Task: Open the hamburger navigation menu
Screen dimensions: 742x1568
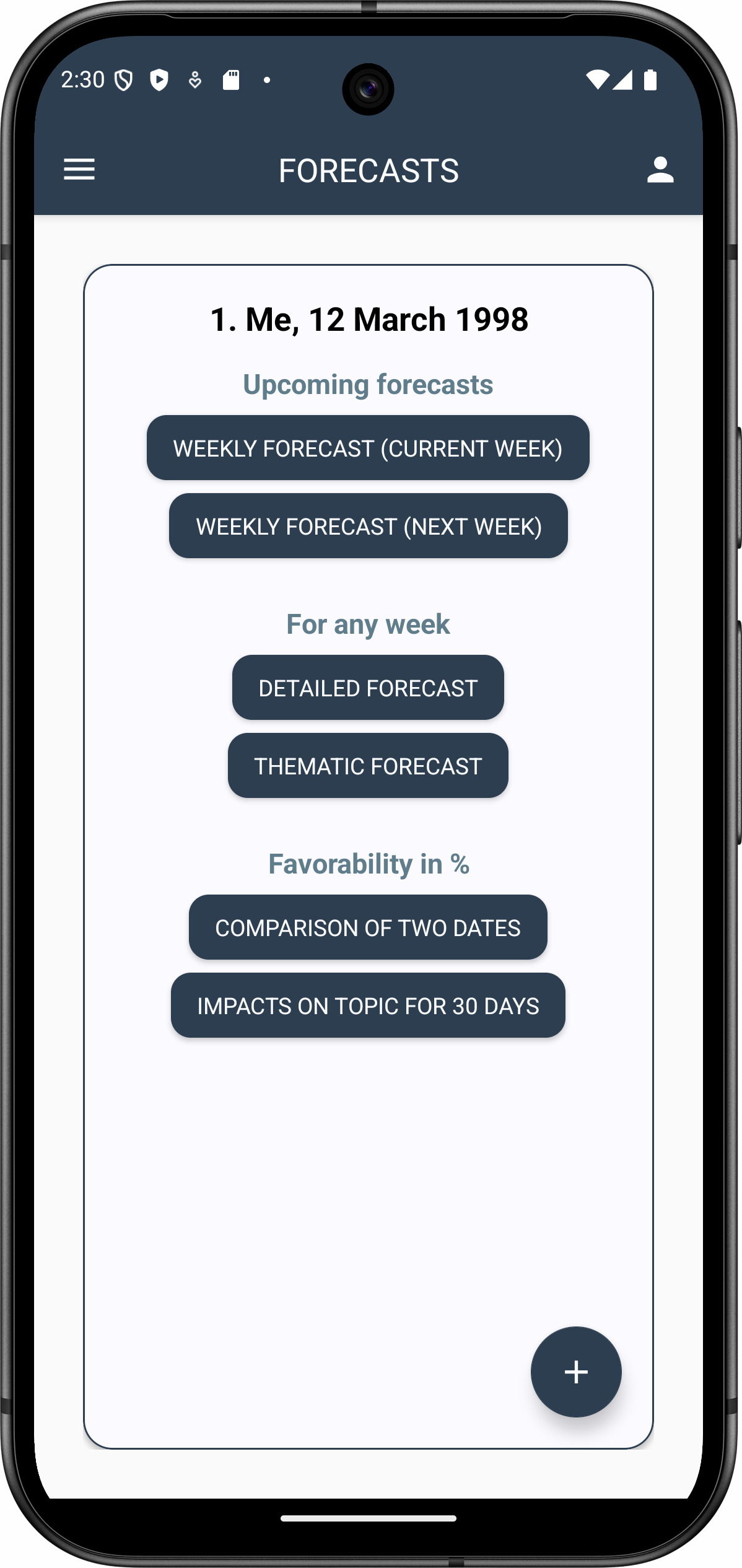Action: point(79,169)
